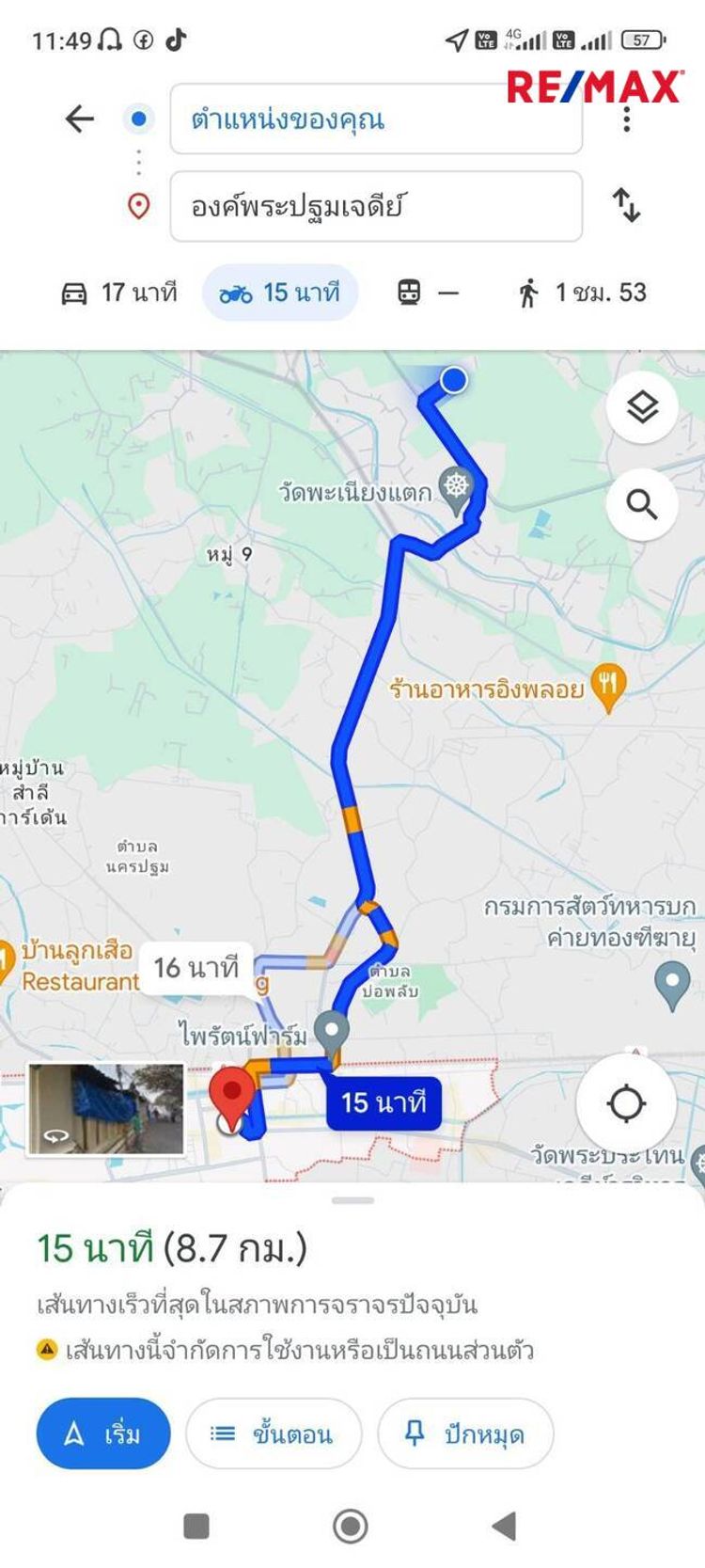
Task: Switch to car mode 17 นาที
Action: point(119,293)
